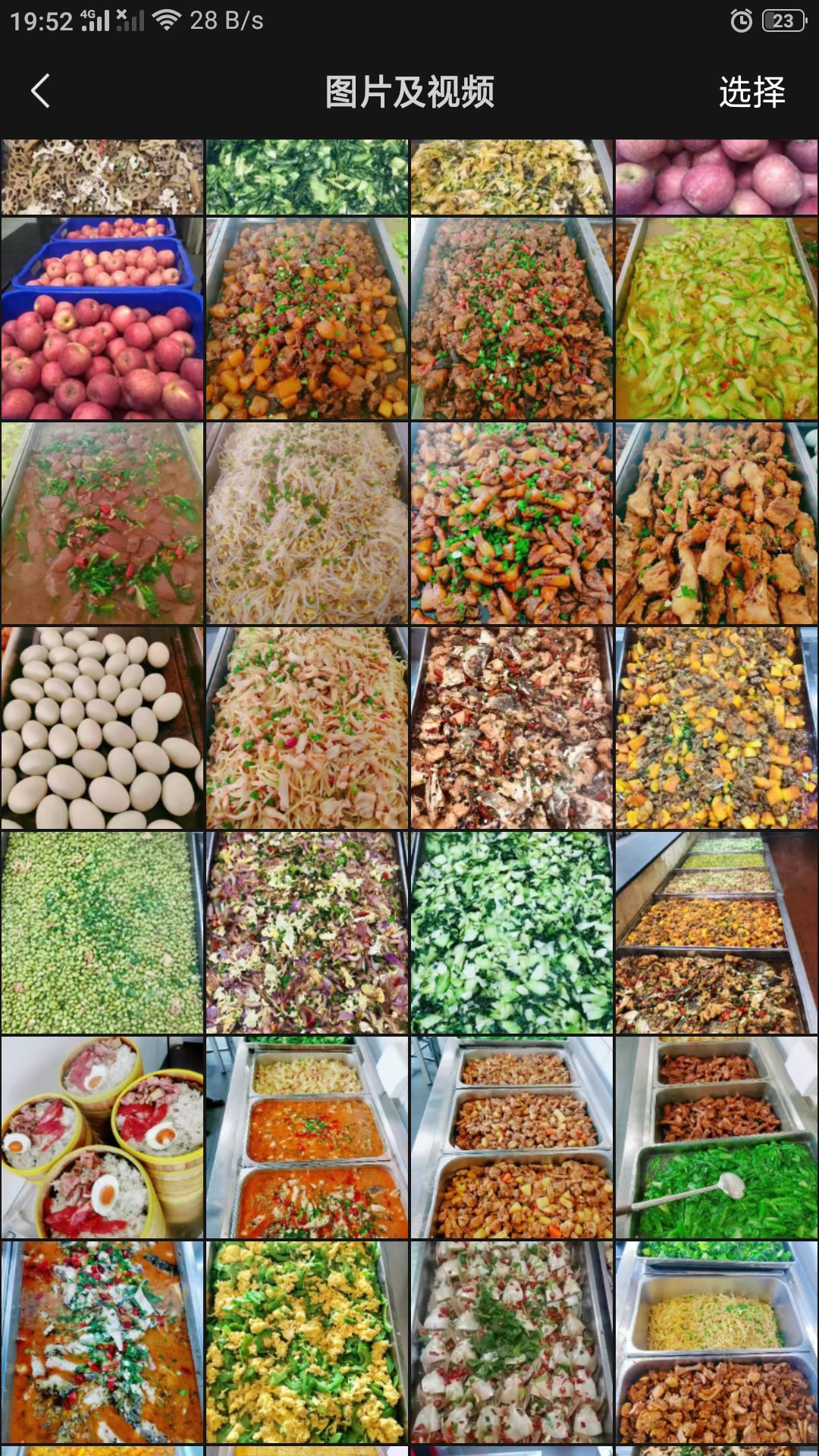Viewport: 819px width, 1456px height.
Task: Go back using the top-left arrow
Action: pos(41,92)
